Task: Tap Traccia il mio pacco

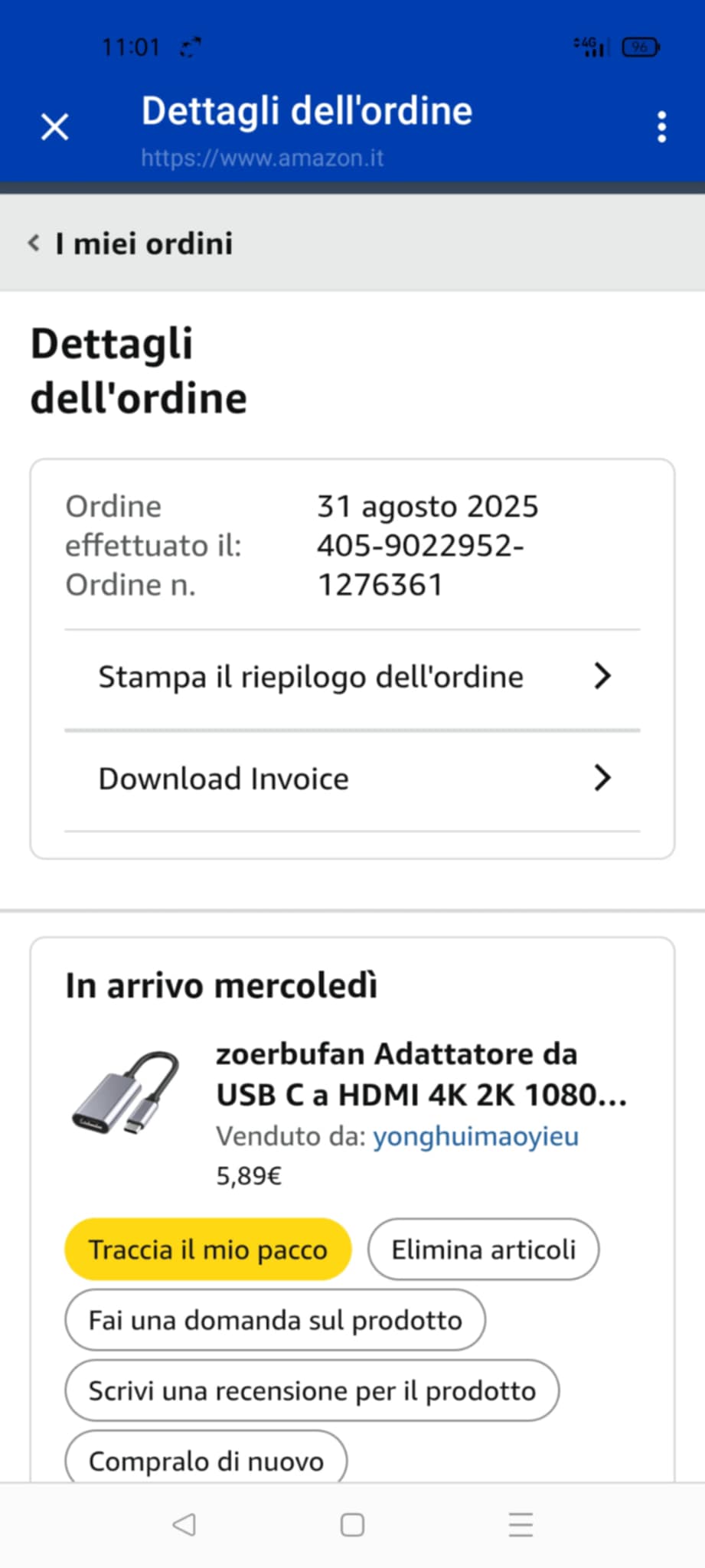Action: [207, 1249]
